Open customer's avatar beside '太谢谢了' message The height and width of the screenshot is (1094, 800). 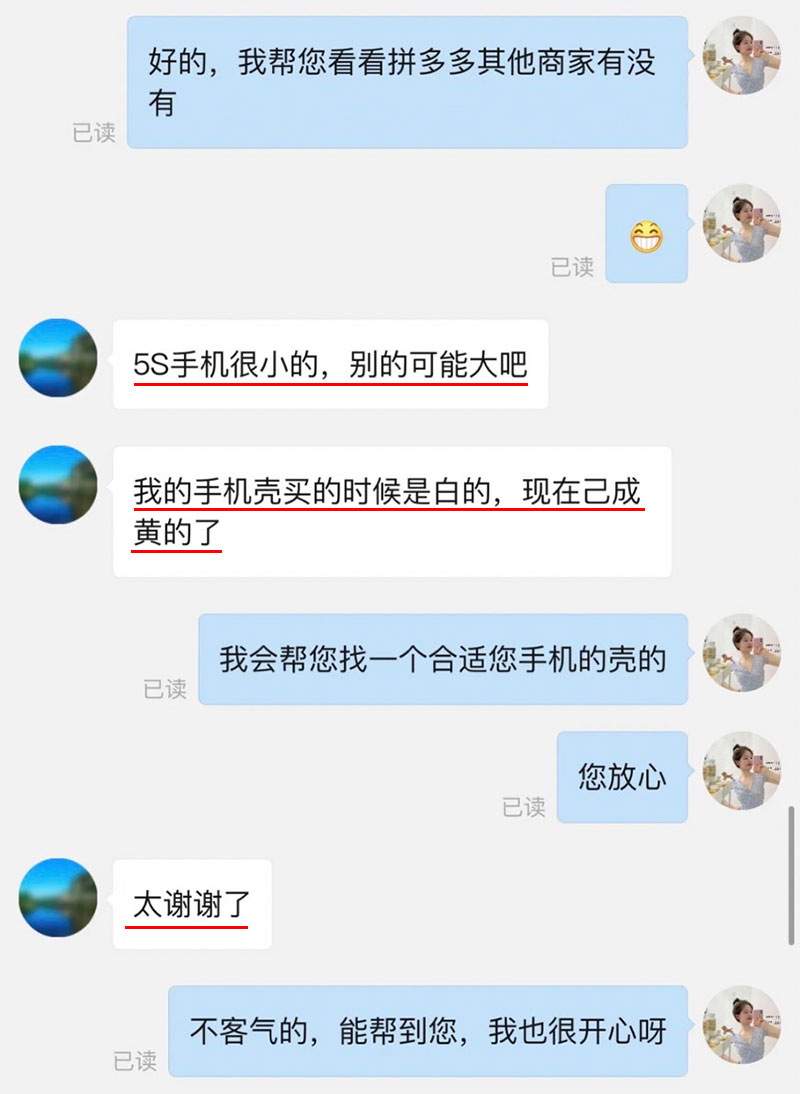click(58, 897)
